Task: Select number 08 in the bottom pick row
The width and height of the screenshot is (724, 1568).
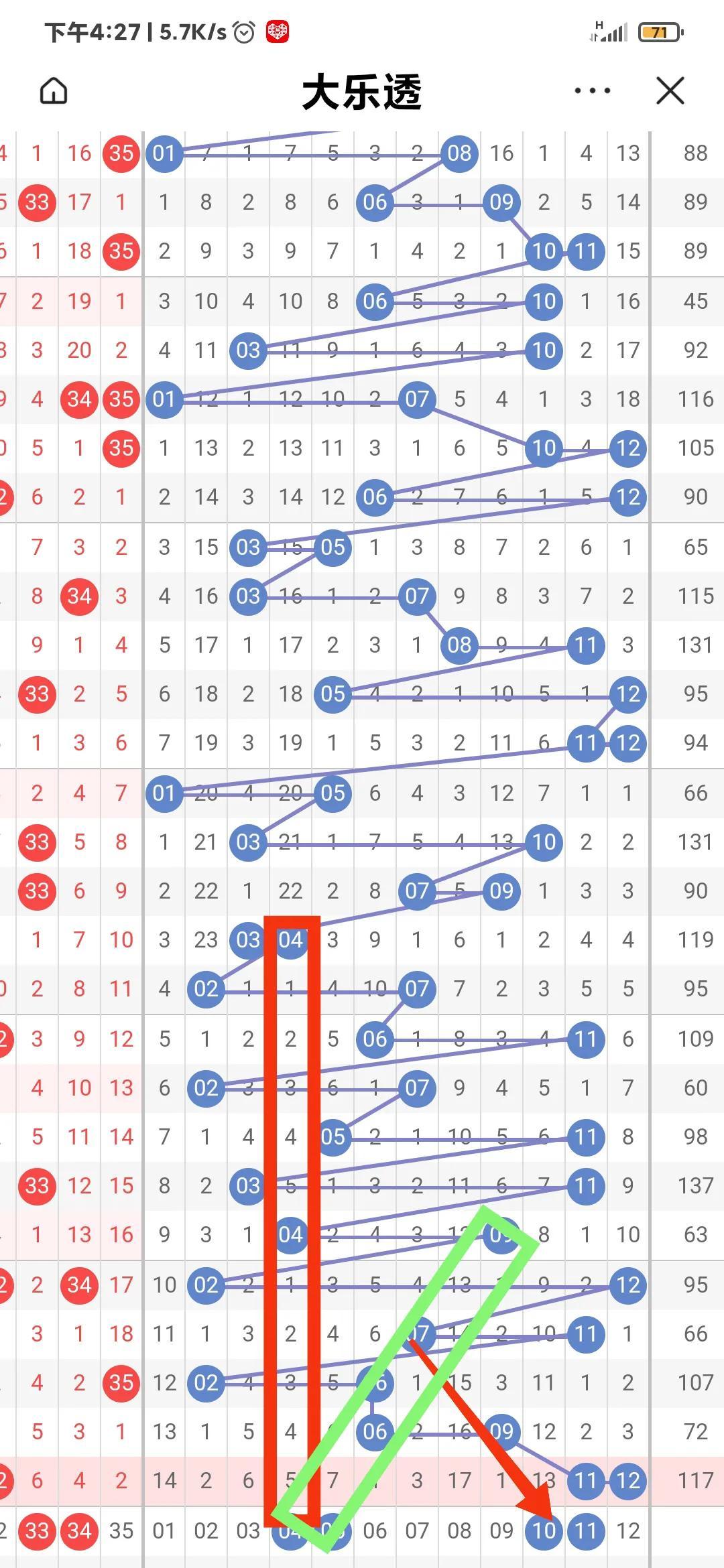Action: point(459,1530)
